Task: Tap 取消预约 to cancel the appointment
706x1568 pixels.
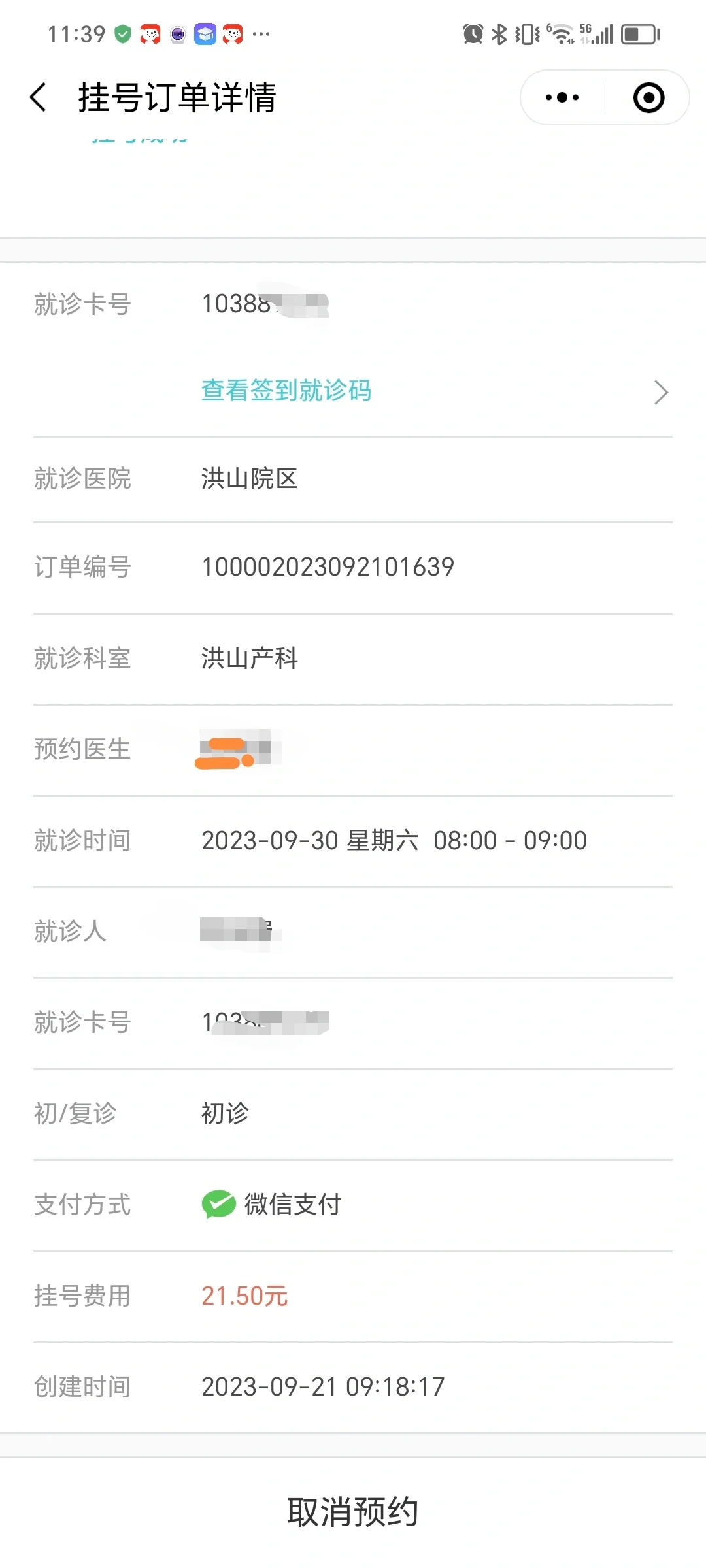Action: click(353, 1512)
